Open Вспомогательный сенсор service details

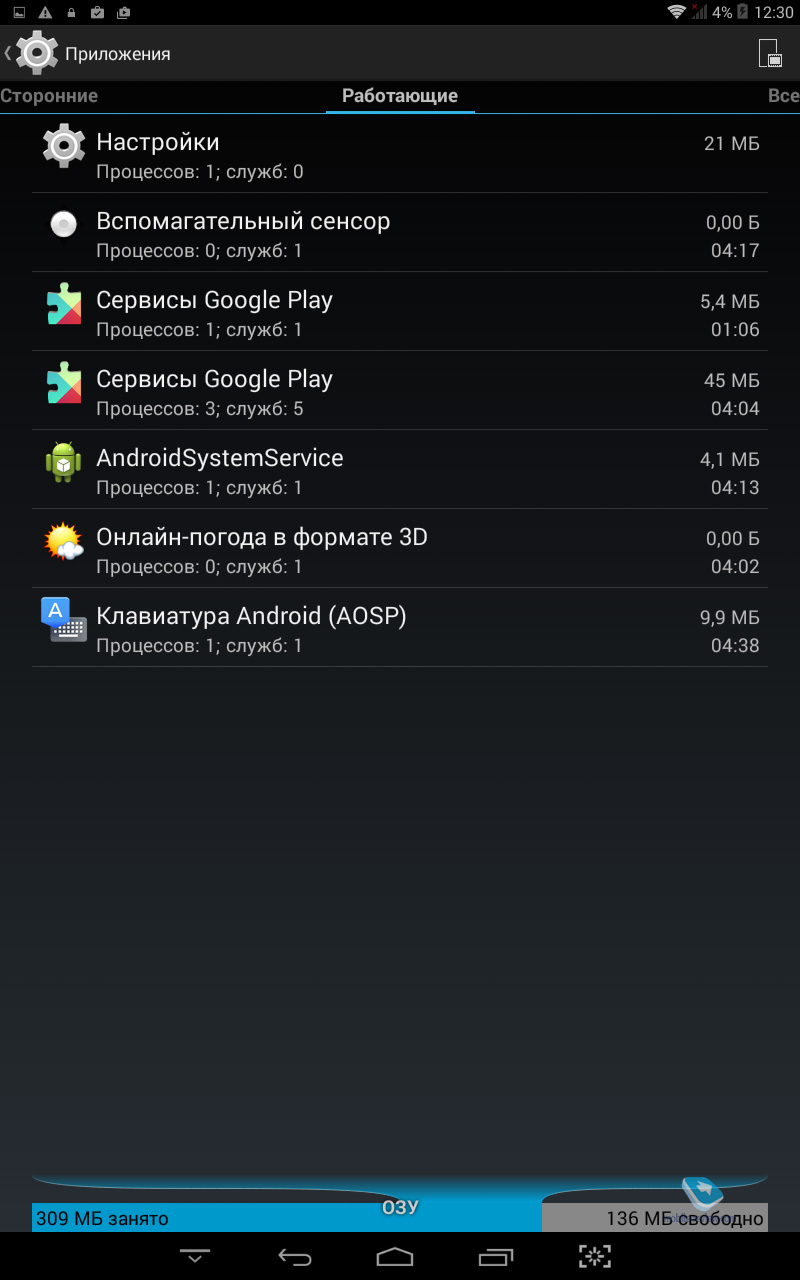(400, 233)
